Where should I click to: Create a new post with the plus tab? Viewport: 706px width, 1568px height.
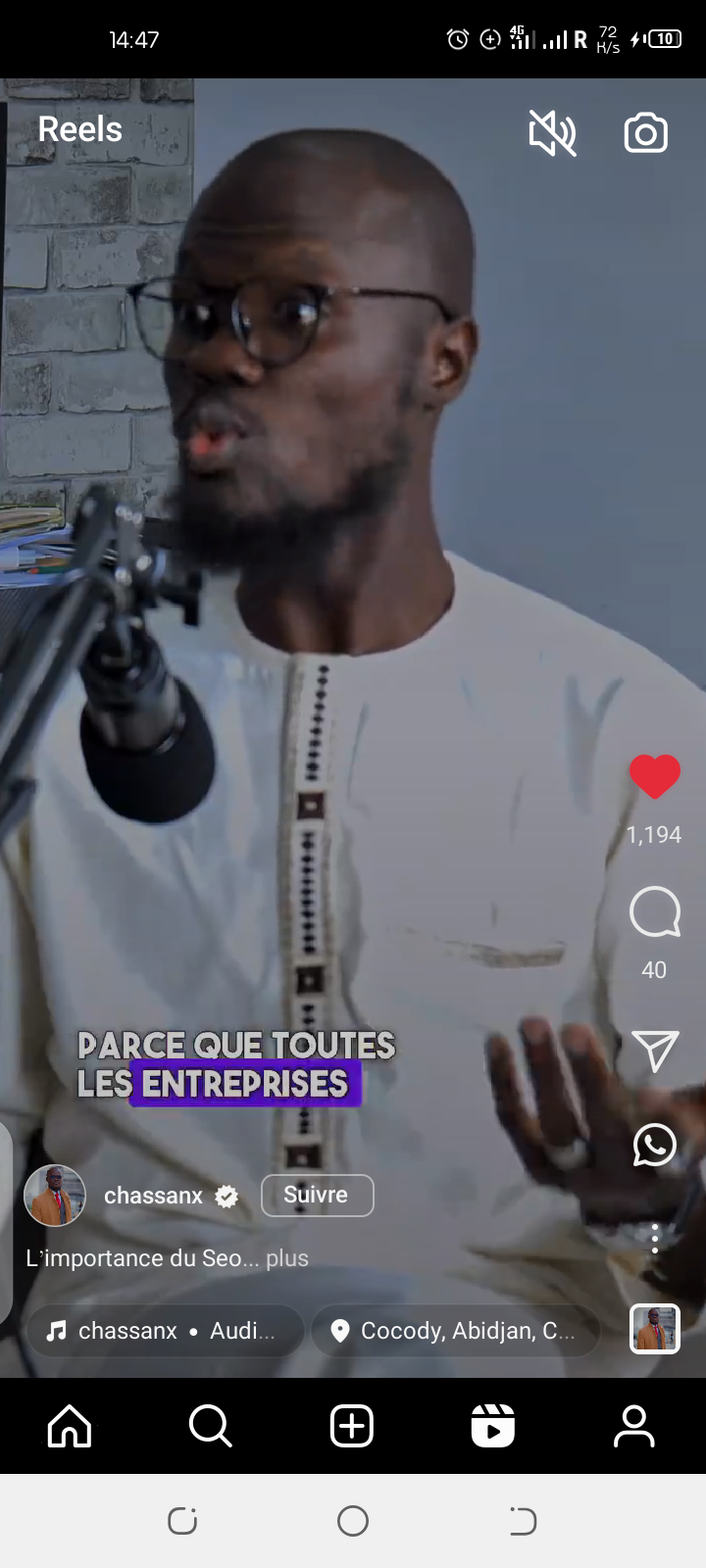point(352,1426)
